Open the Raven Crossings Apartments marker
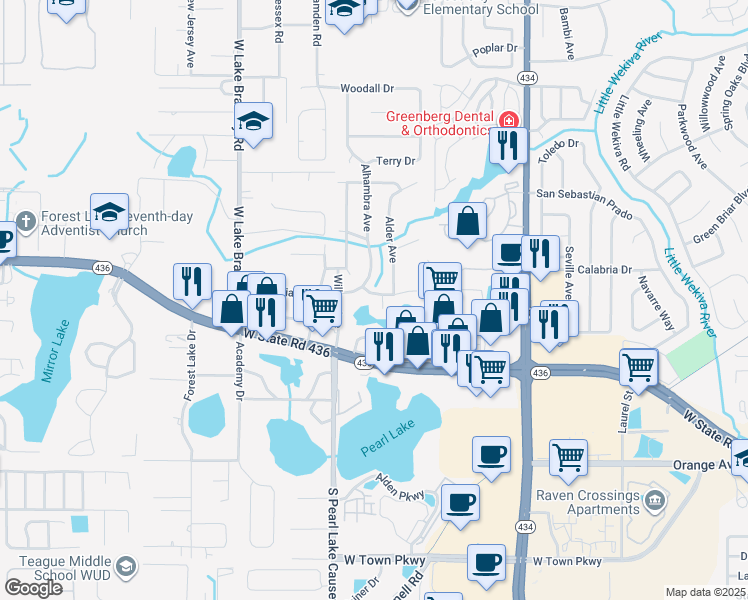This screenshot has height=600, width=748. coord(655,499)
